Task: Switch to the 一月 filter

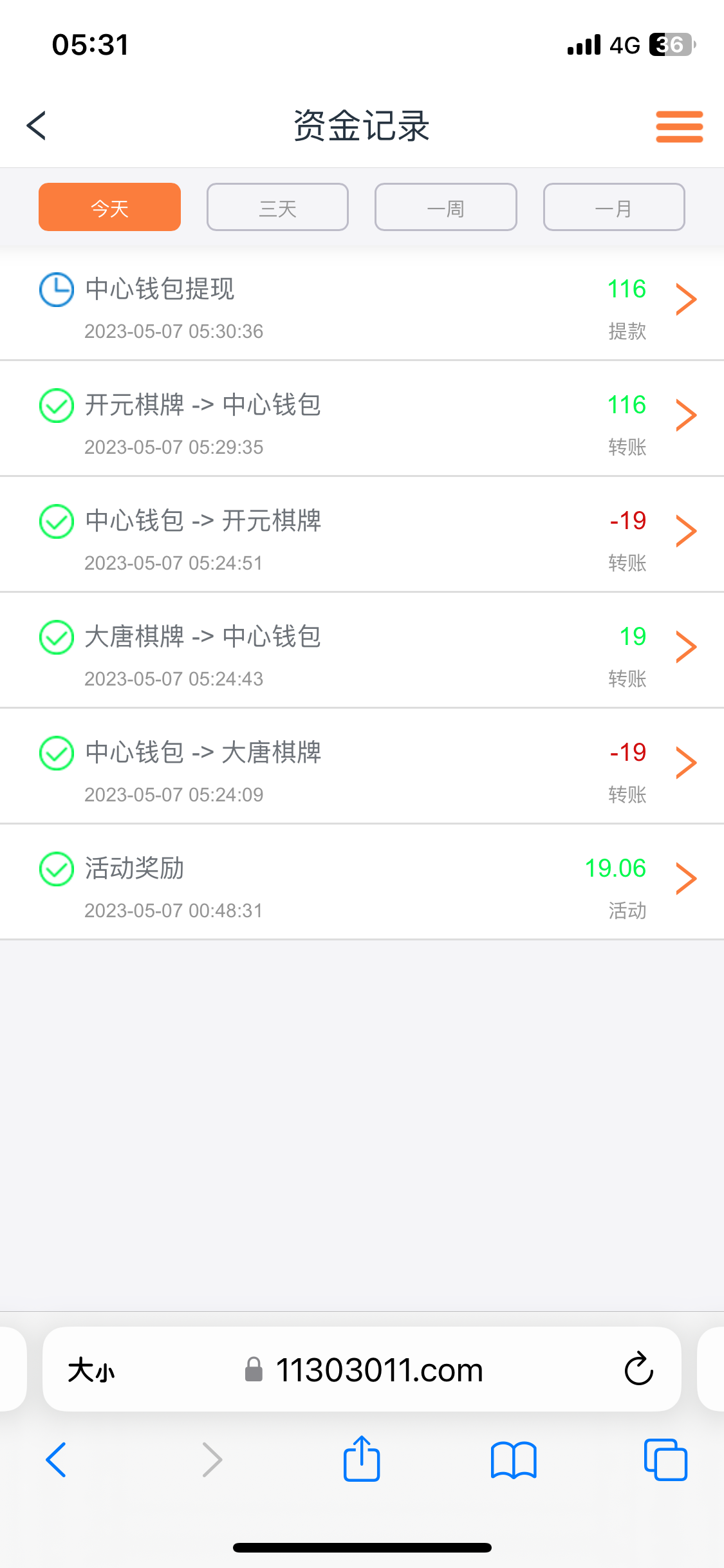Action: (x=613, y=207)
